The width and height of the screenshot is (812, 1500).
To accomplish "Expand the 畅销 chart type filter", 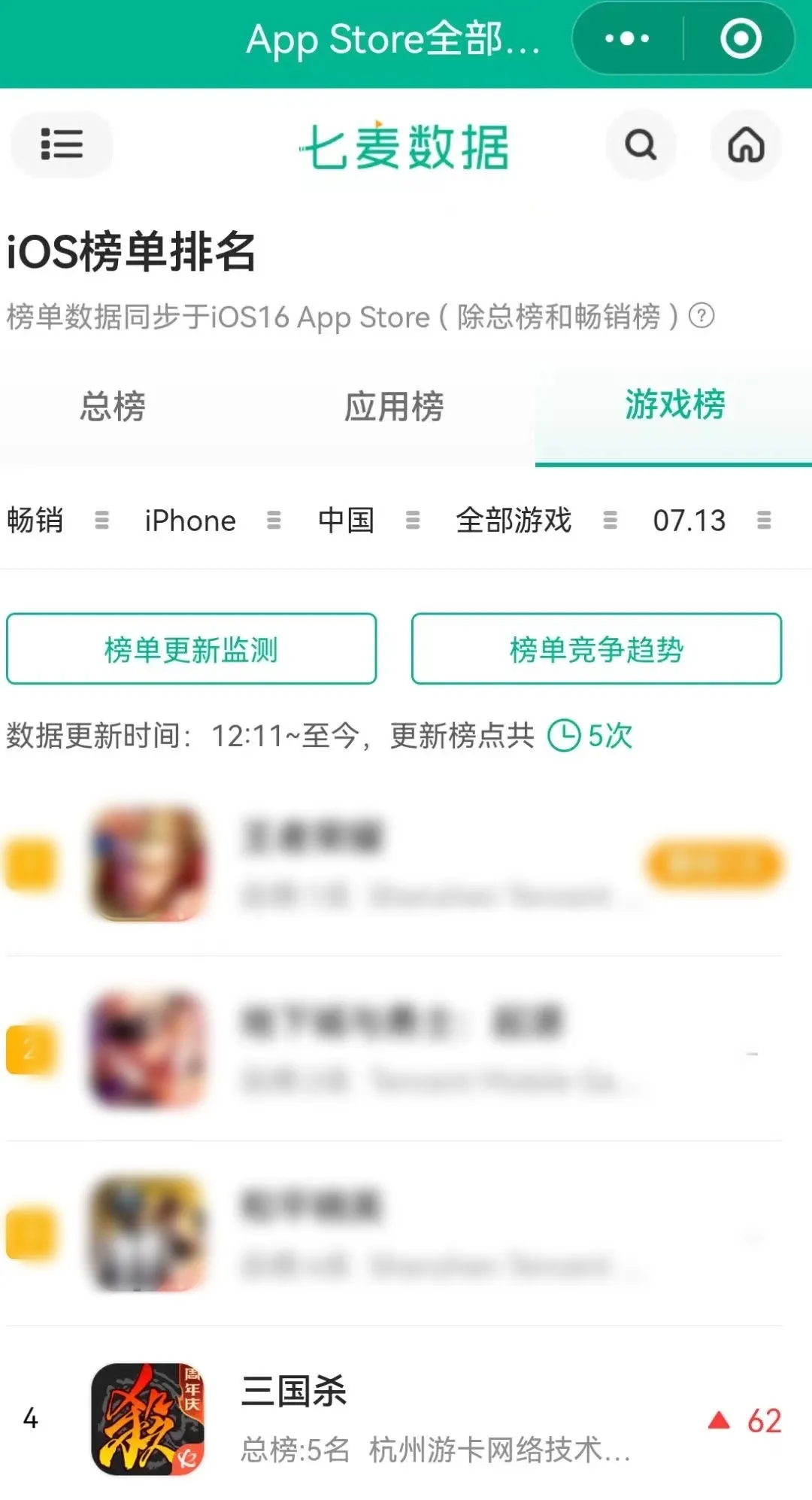I will 58,521.
